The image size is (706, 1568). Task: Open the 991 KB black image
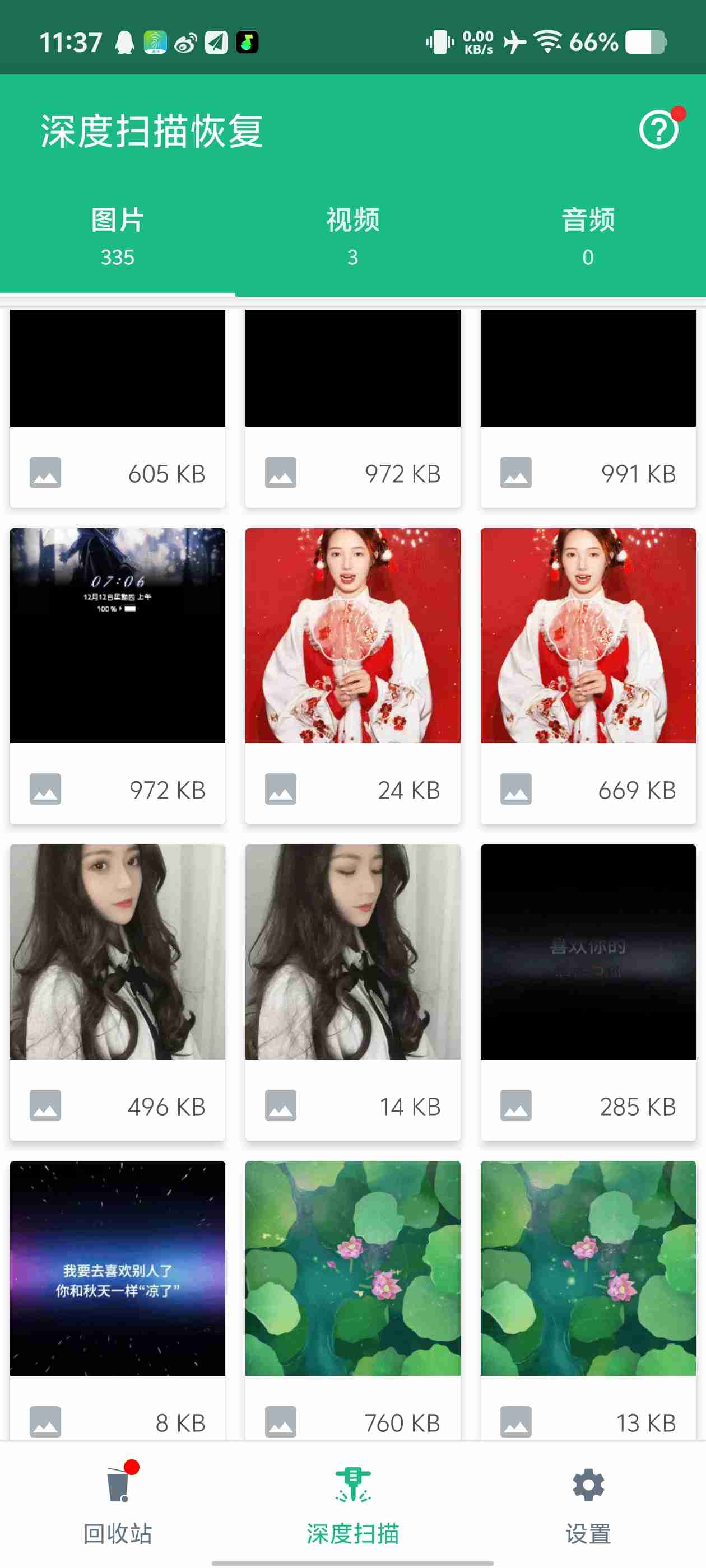(588, 368)
